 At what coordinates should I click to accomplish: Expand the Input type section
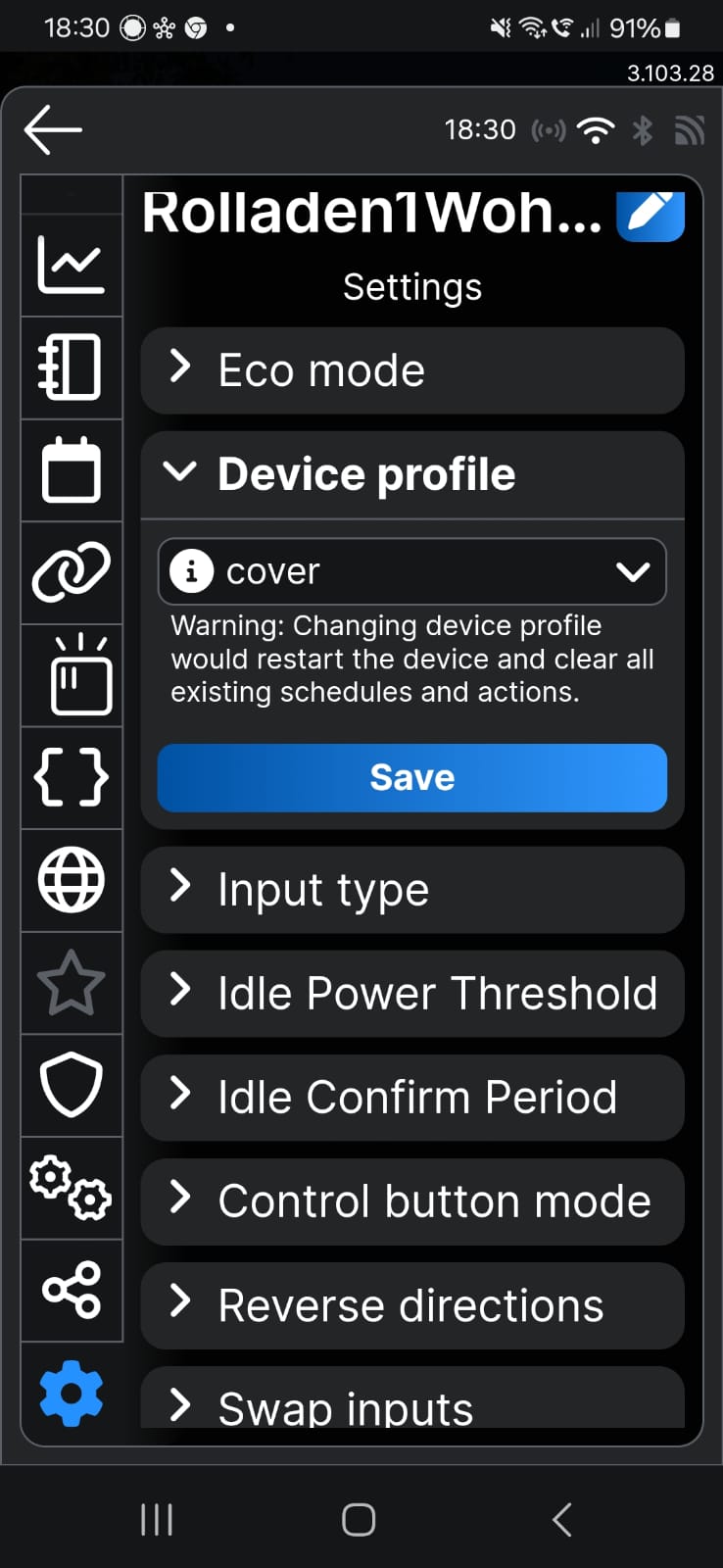point(411,890)
